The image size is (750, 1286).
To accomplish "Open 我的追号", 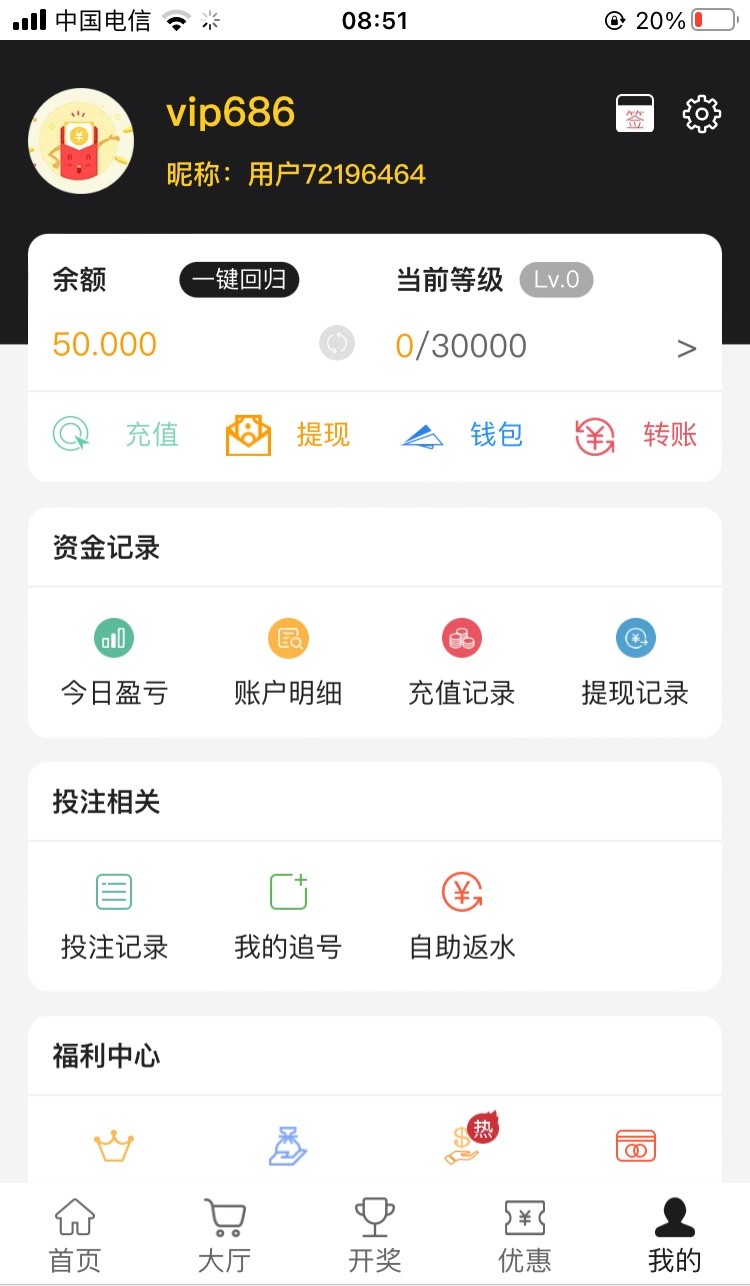I will 288,917.
